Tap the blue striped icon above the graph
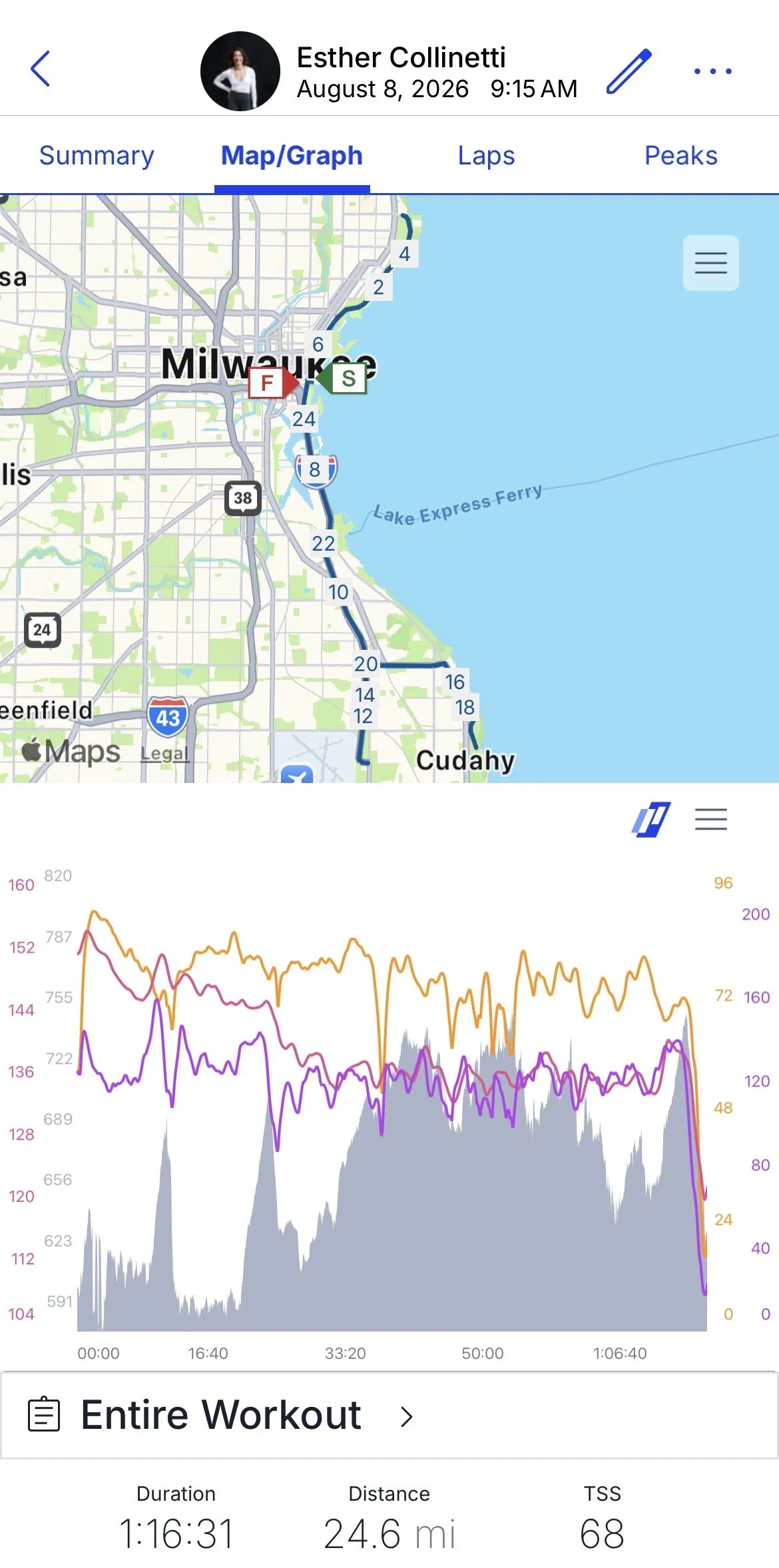 coord(650,819)
